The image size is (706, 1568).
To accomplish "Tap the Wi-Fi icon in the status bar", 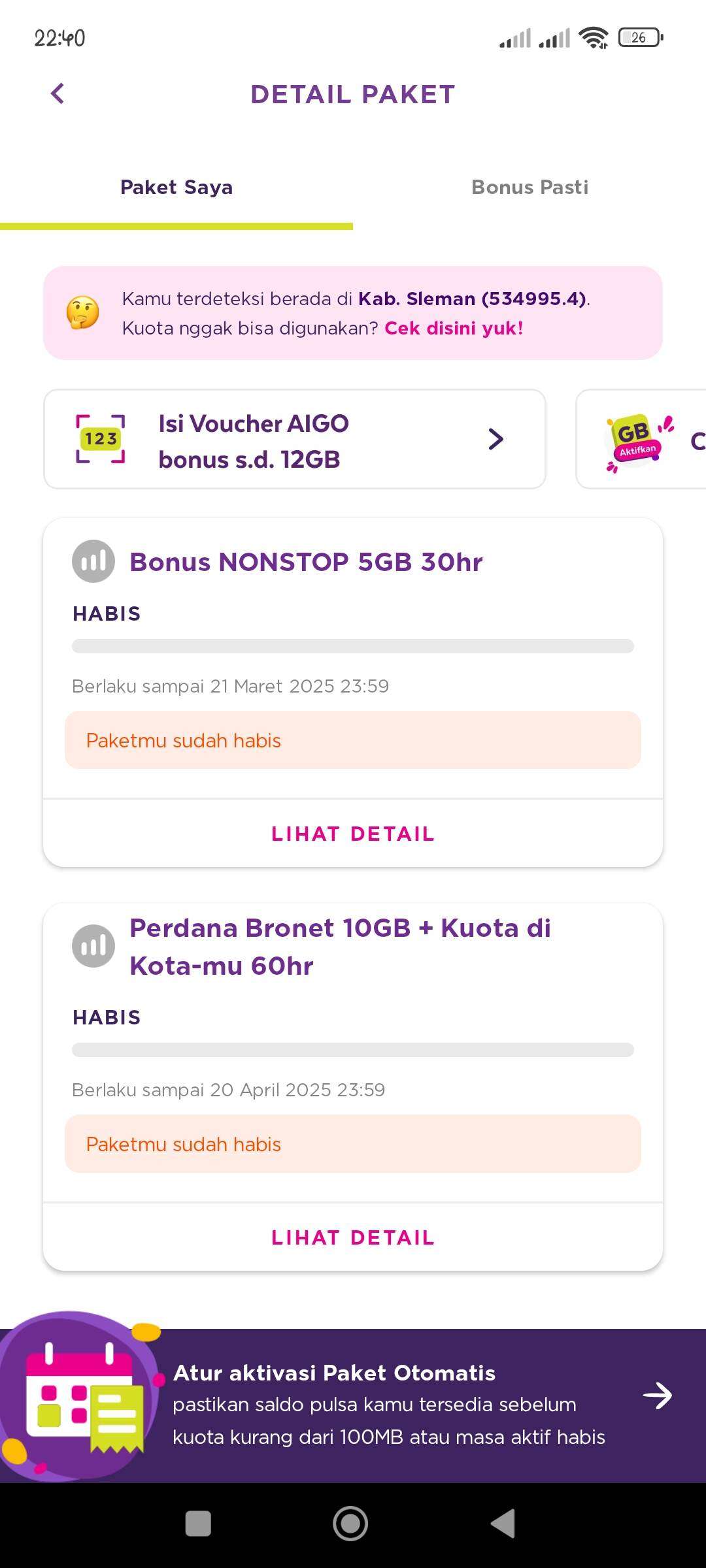I will click(x=594, y=37).
